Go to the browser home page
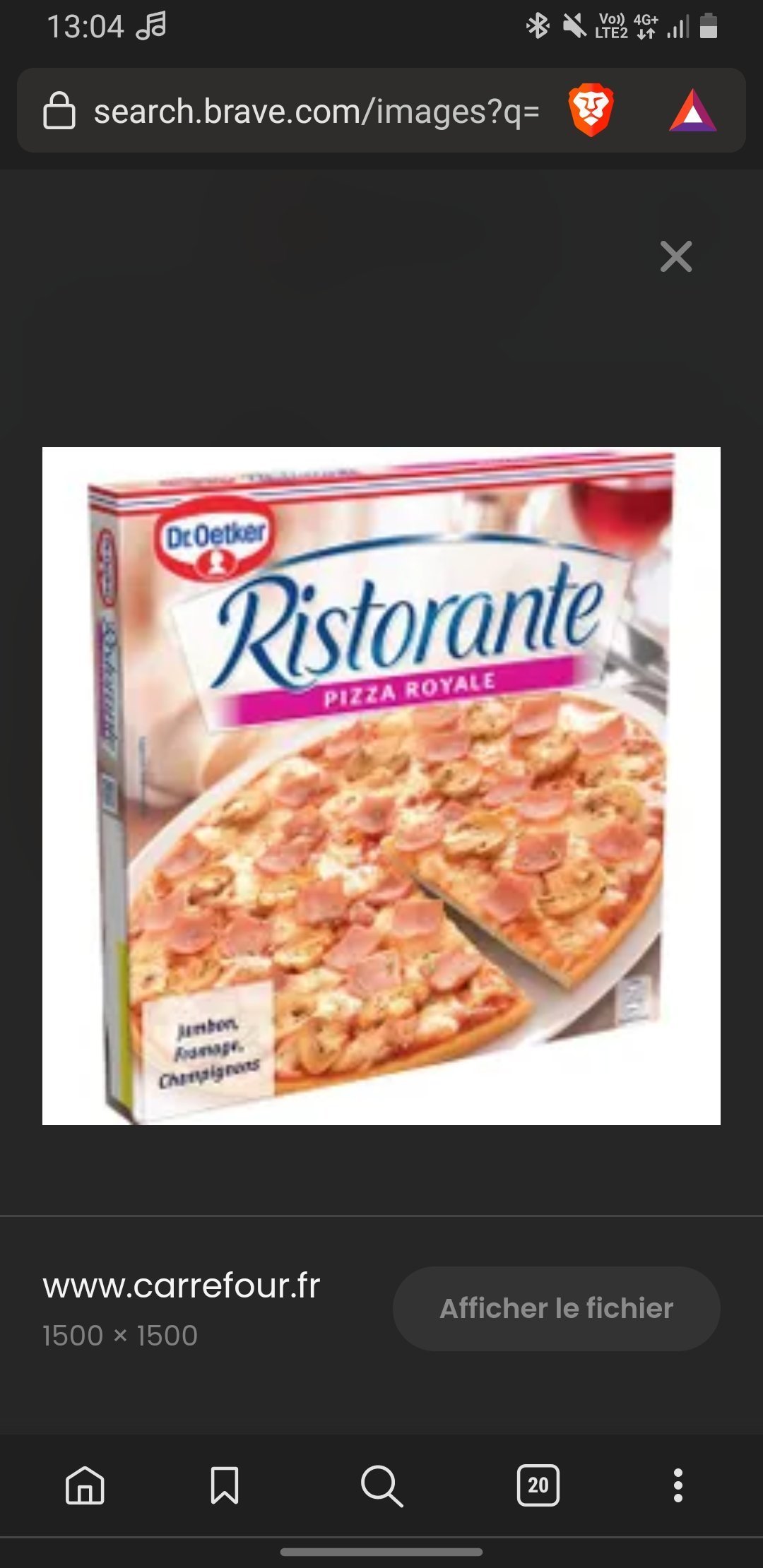This screenshot has width=763, height=1568. [x=85, y=1485]
